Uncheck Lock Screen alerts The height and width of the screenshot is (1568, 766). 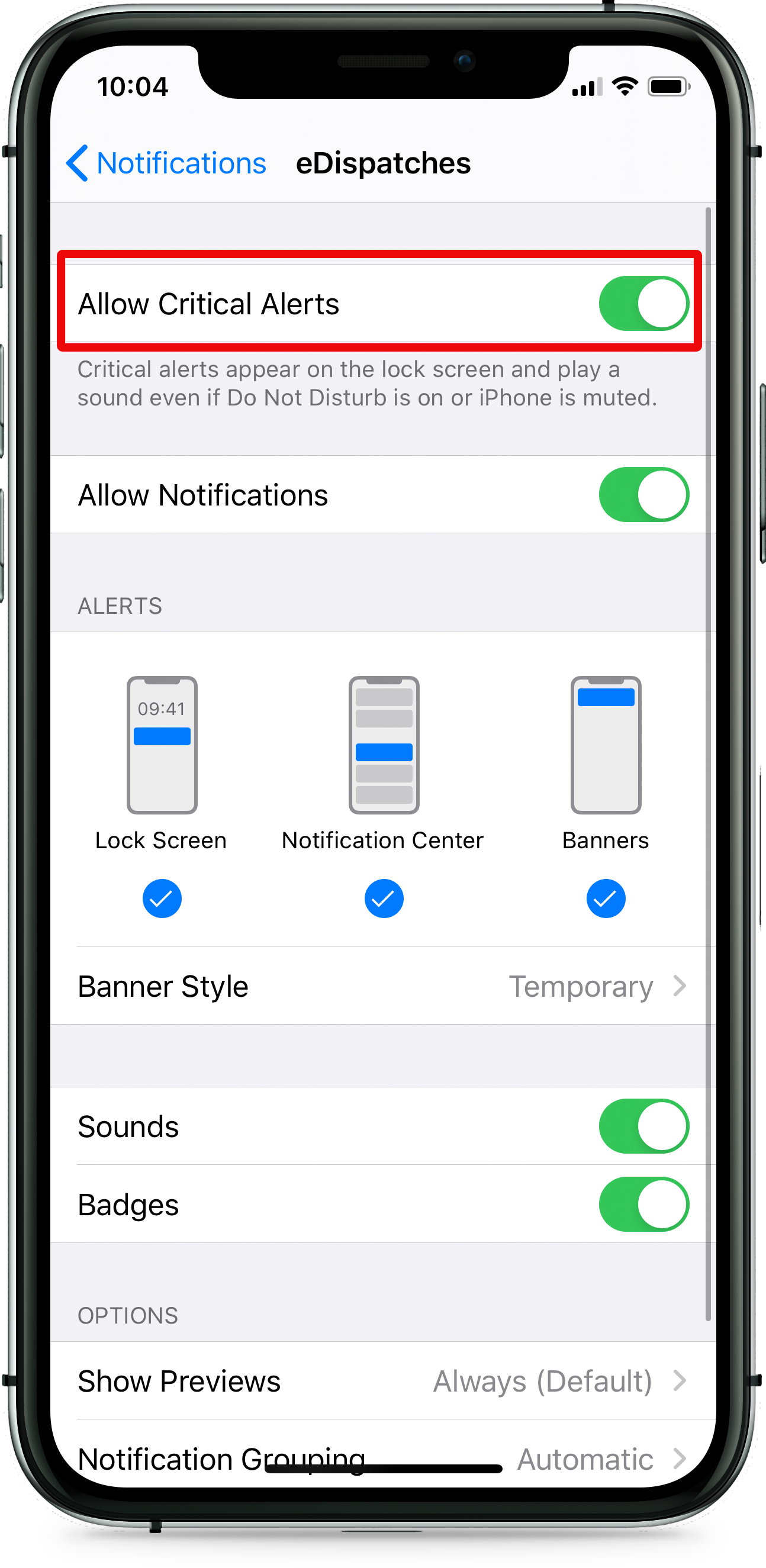[162, 898]
